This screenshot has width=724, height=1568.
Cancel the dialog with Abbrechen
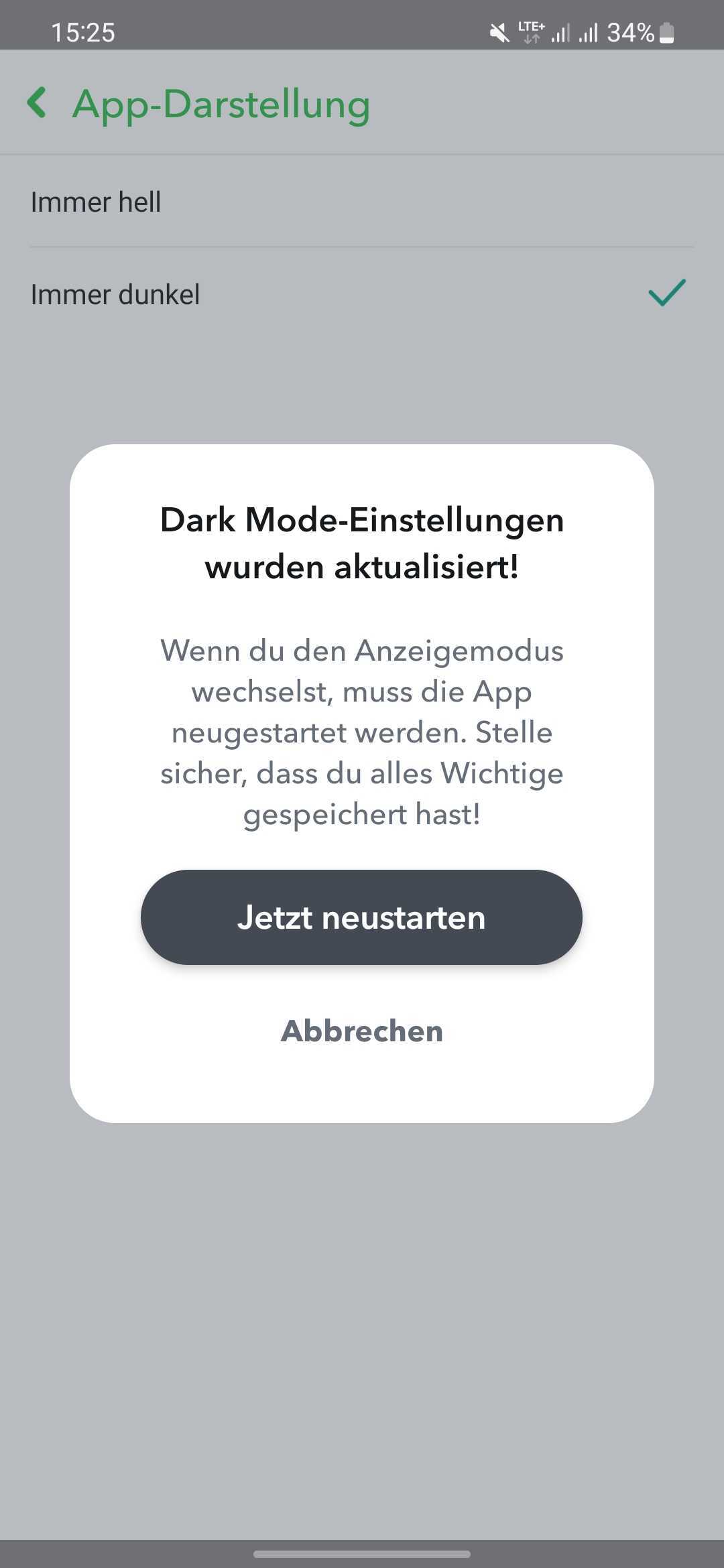361,1031
